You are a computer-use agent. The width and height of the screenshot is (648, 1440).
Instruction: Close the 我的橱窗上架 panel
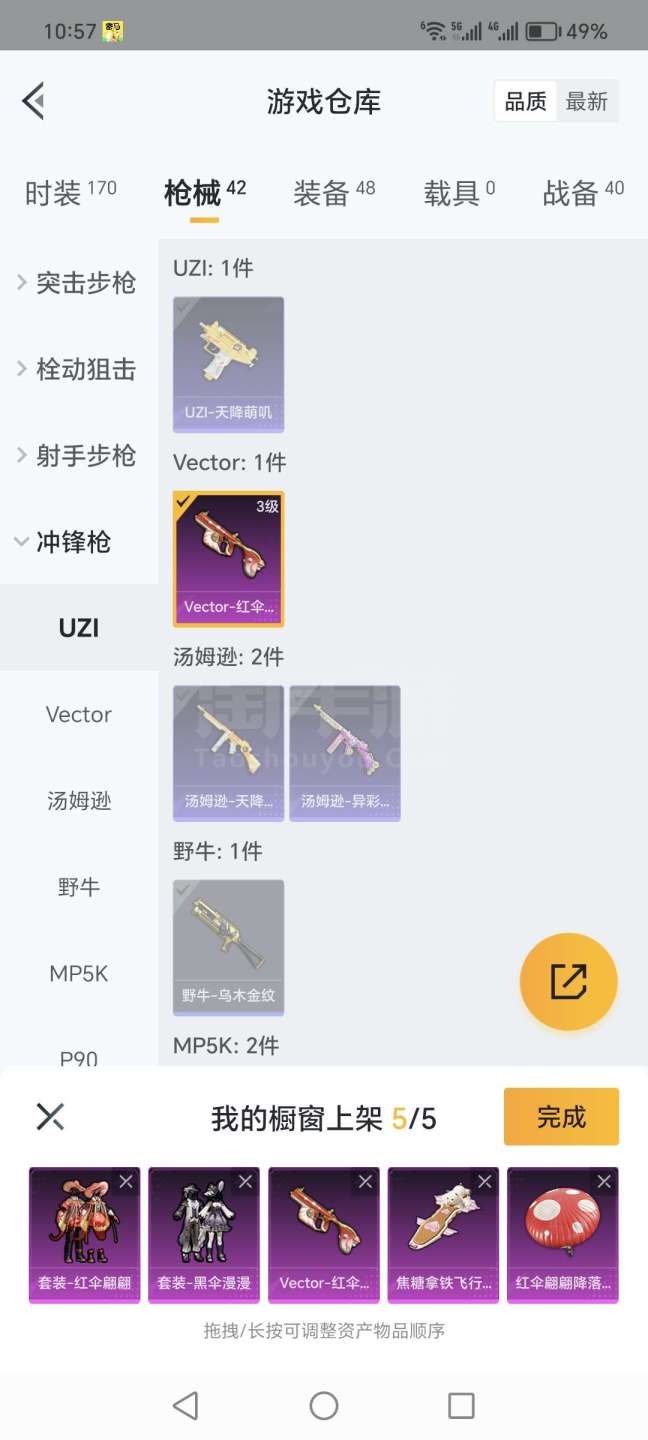pyautogui.click(x=50, y=1117)
